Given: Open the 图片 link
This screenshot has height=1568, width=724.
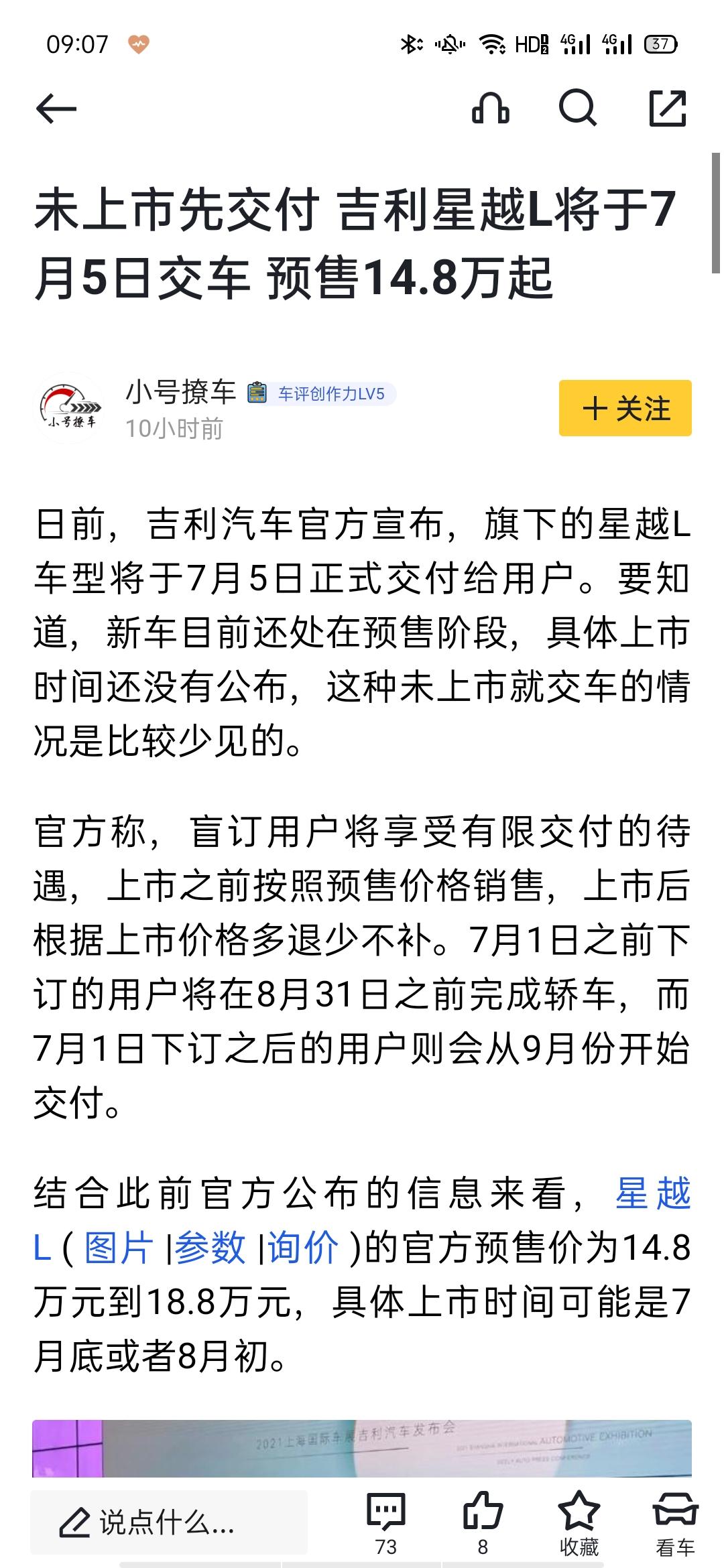Looking at the screenshot, I should click(119, 1248).
